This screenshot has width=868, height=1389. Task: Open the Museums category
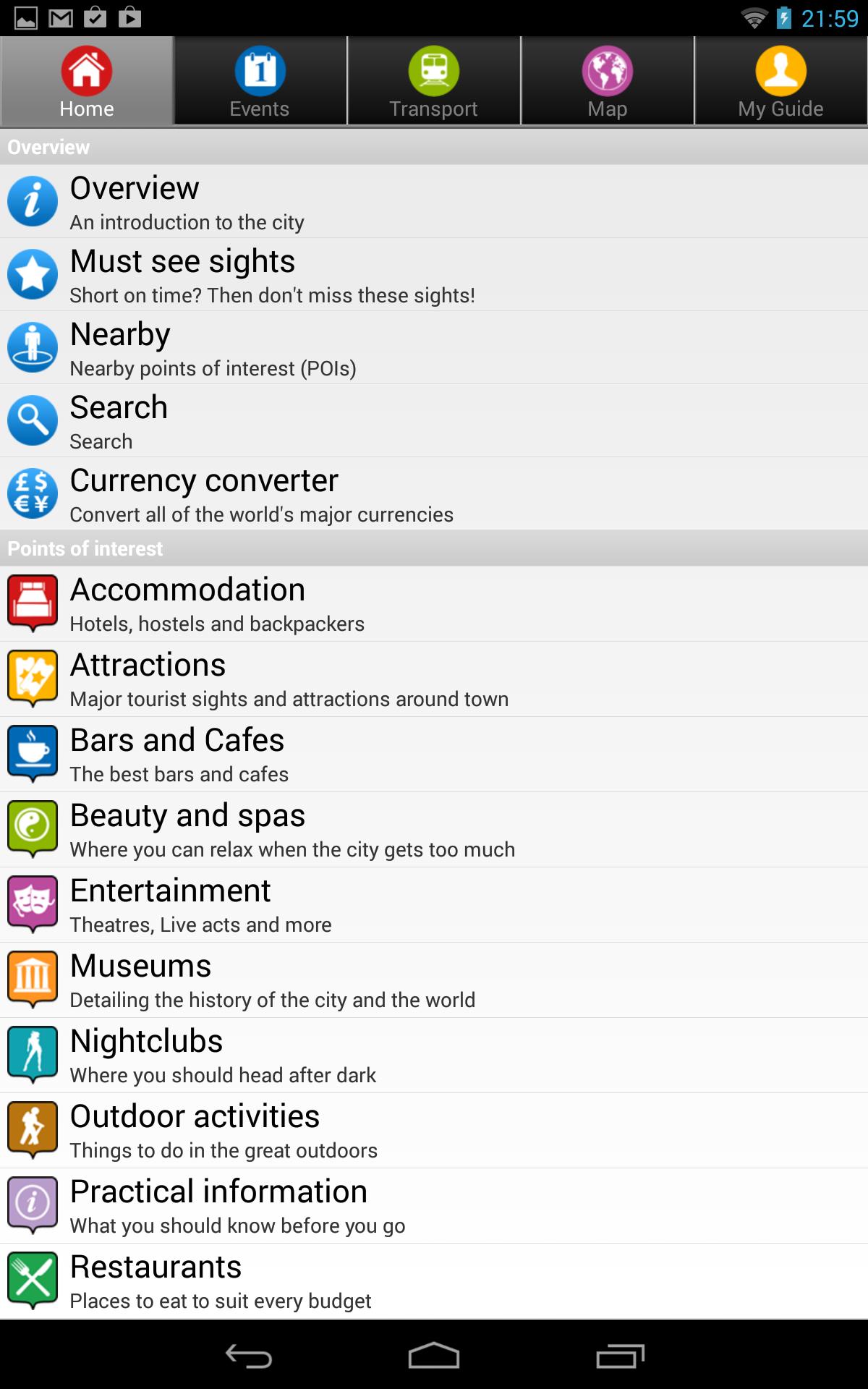[x=434, y=980]
